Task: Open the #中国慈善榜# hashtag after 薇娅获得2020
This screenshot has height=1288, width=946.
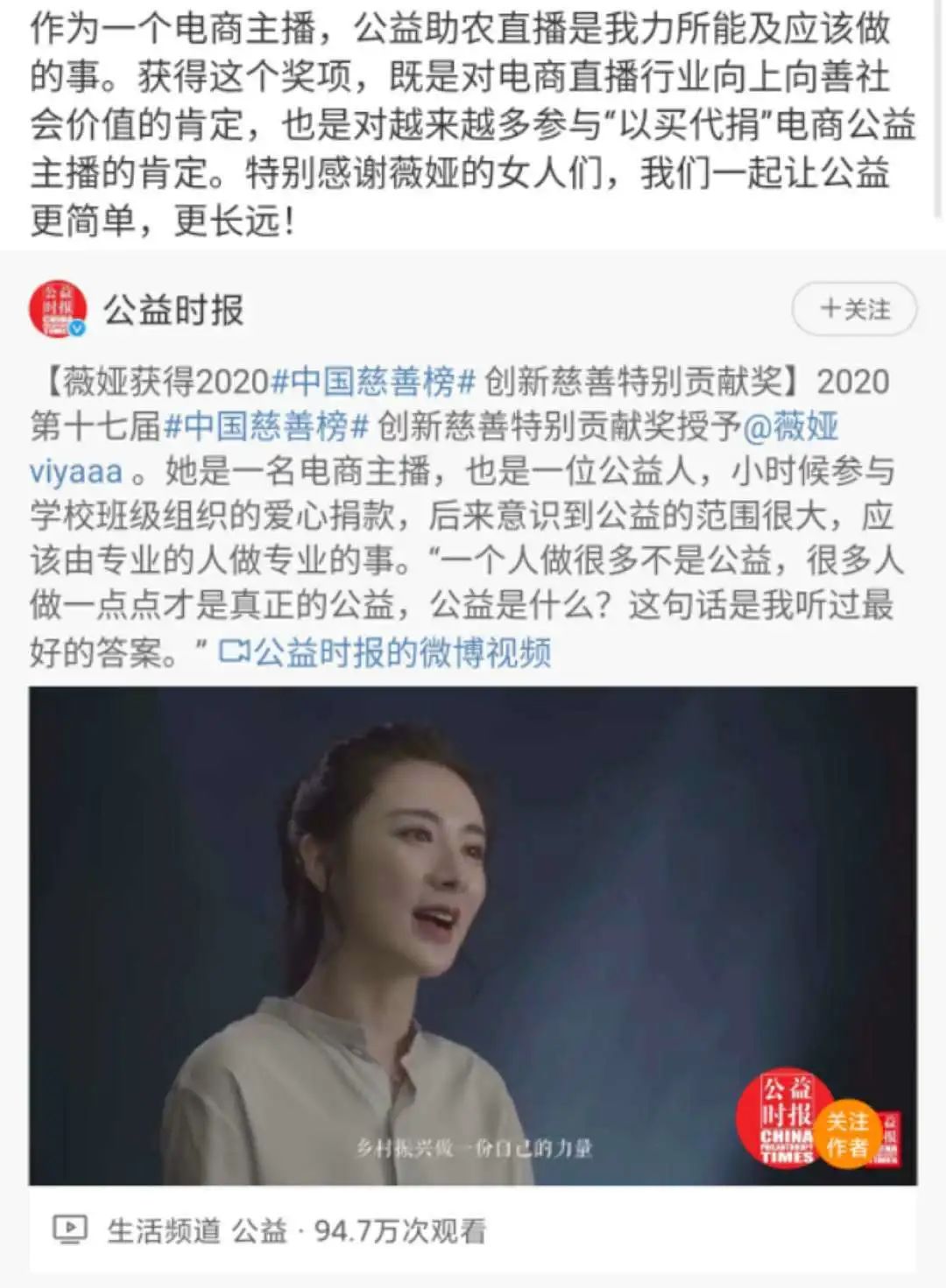Action: [x=374, y=381]
